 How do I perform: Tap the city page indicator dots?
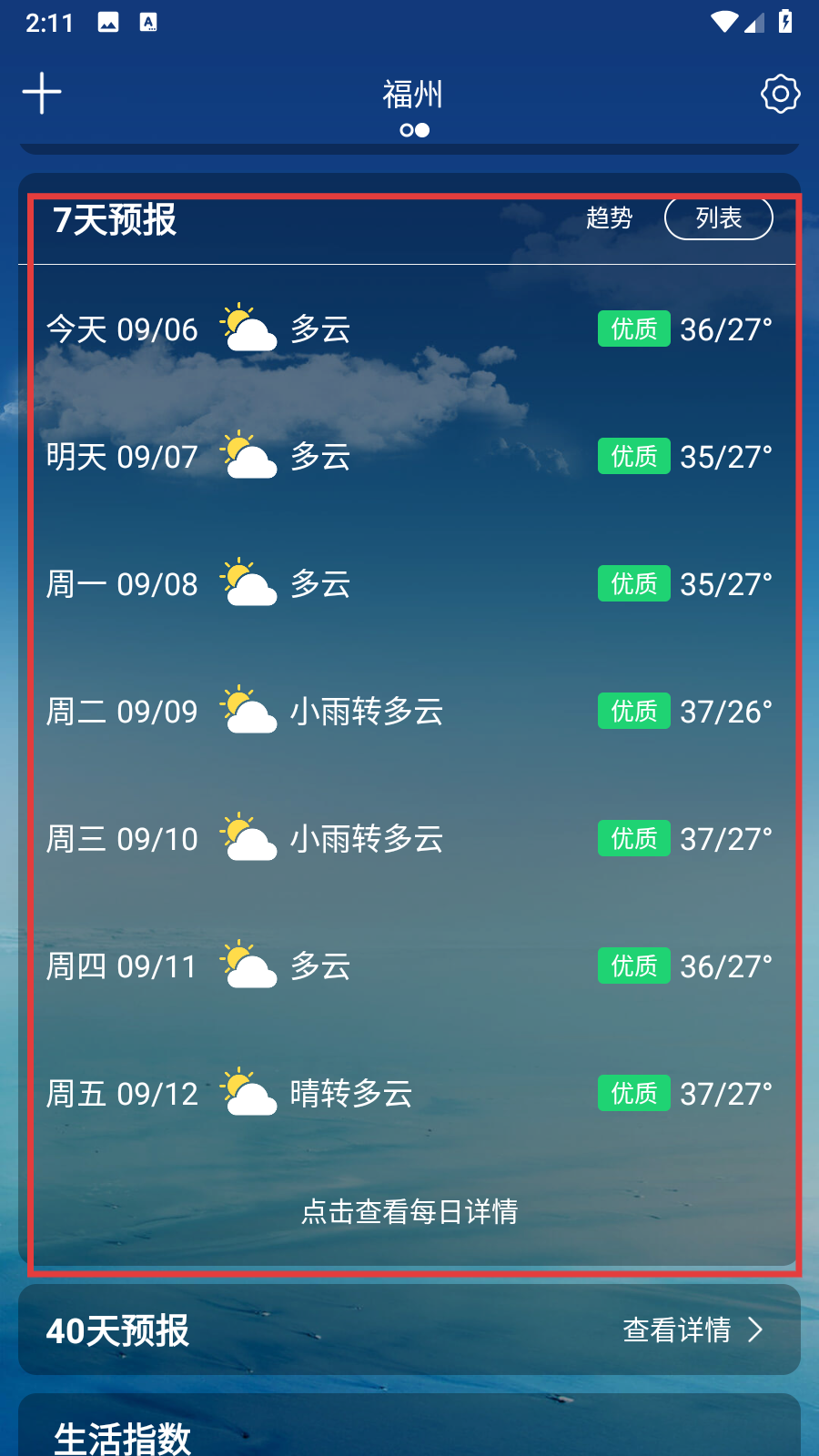pyautogui.click(x=414, y=130)
